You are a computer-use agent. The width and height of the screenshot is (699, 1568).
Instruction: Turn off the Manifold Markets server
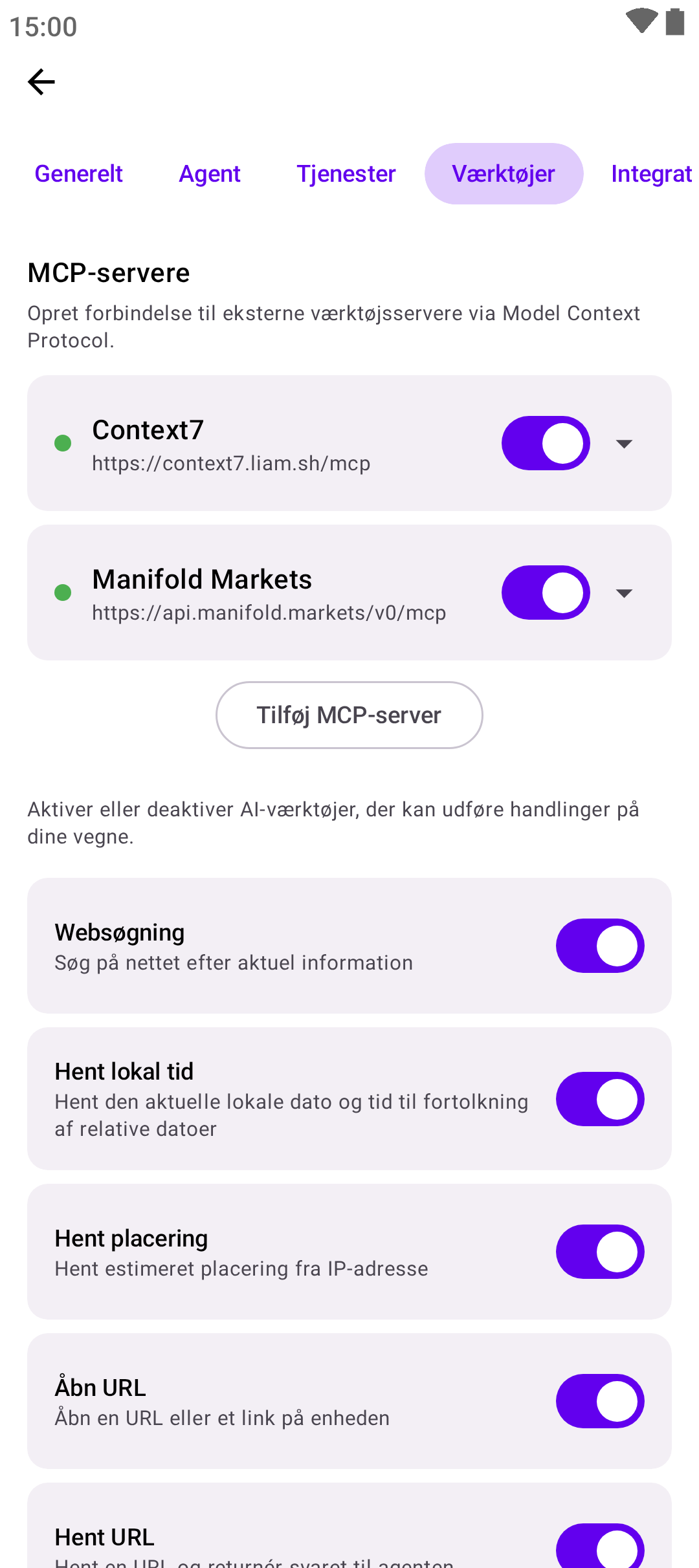546,593
